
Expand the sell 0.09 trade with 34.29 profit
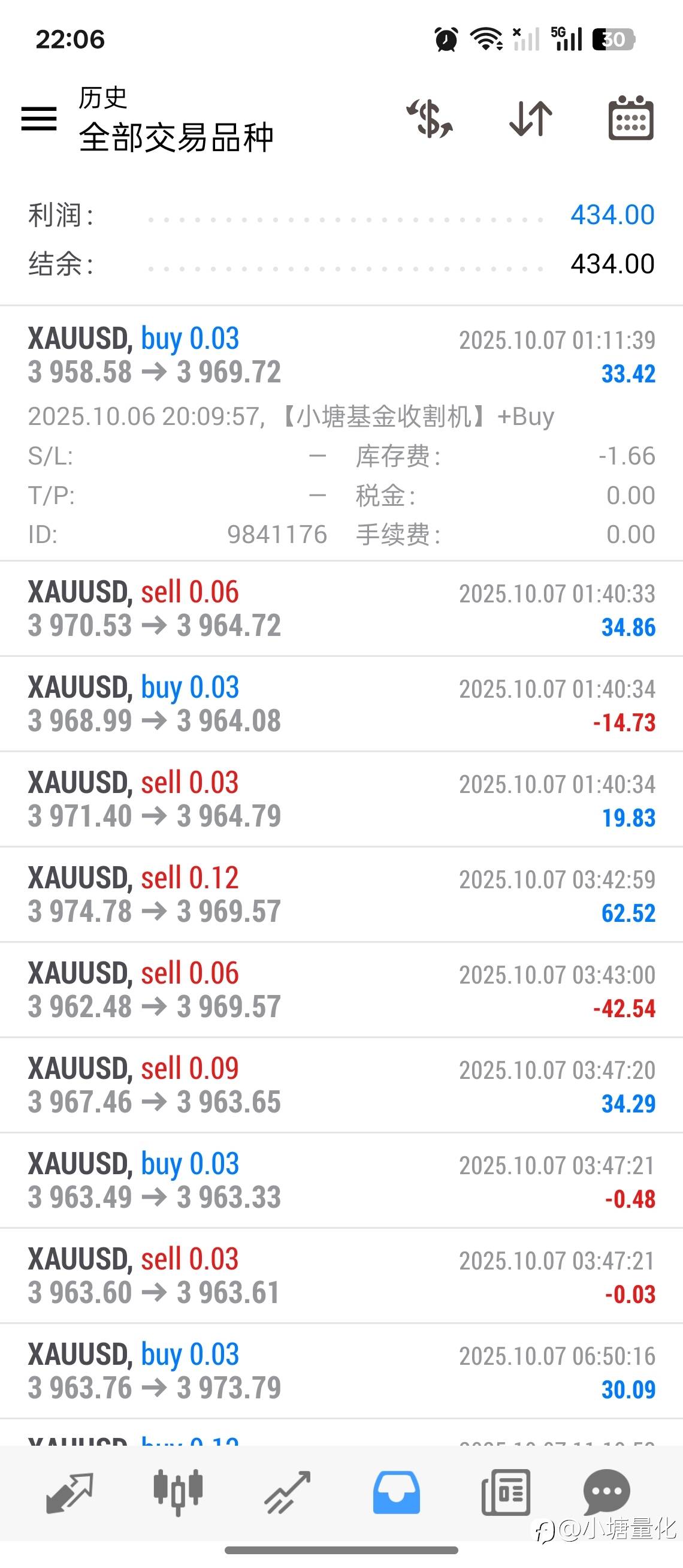pos(340,1085)
